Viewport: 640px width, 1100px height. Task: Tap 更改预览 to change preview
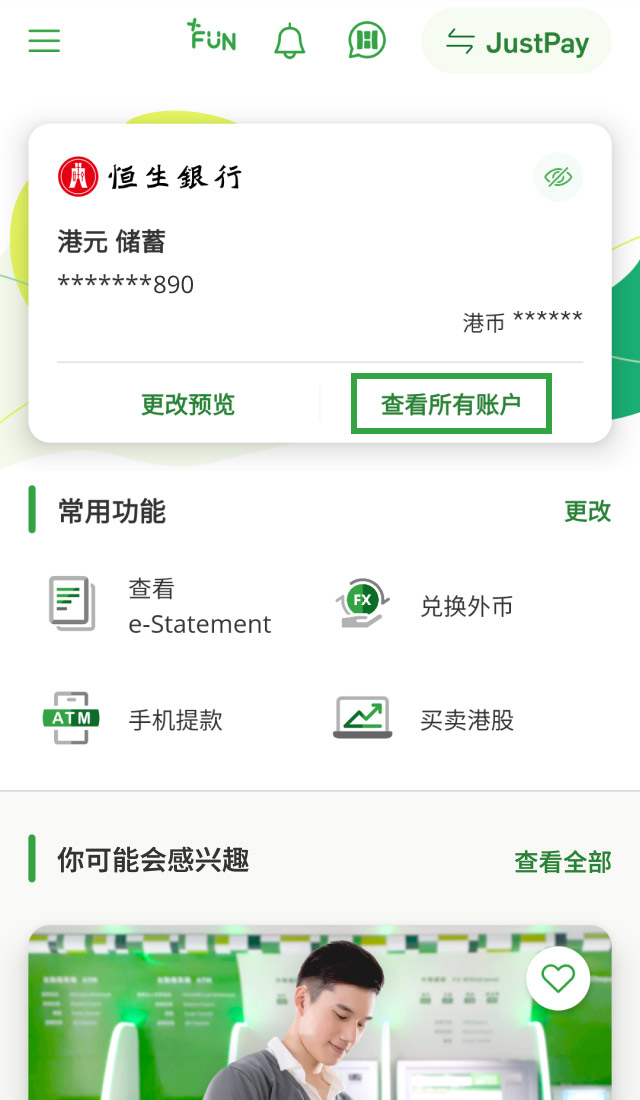point(188,404)
